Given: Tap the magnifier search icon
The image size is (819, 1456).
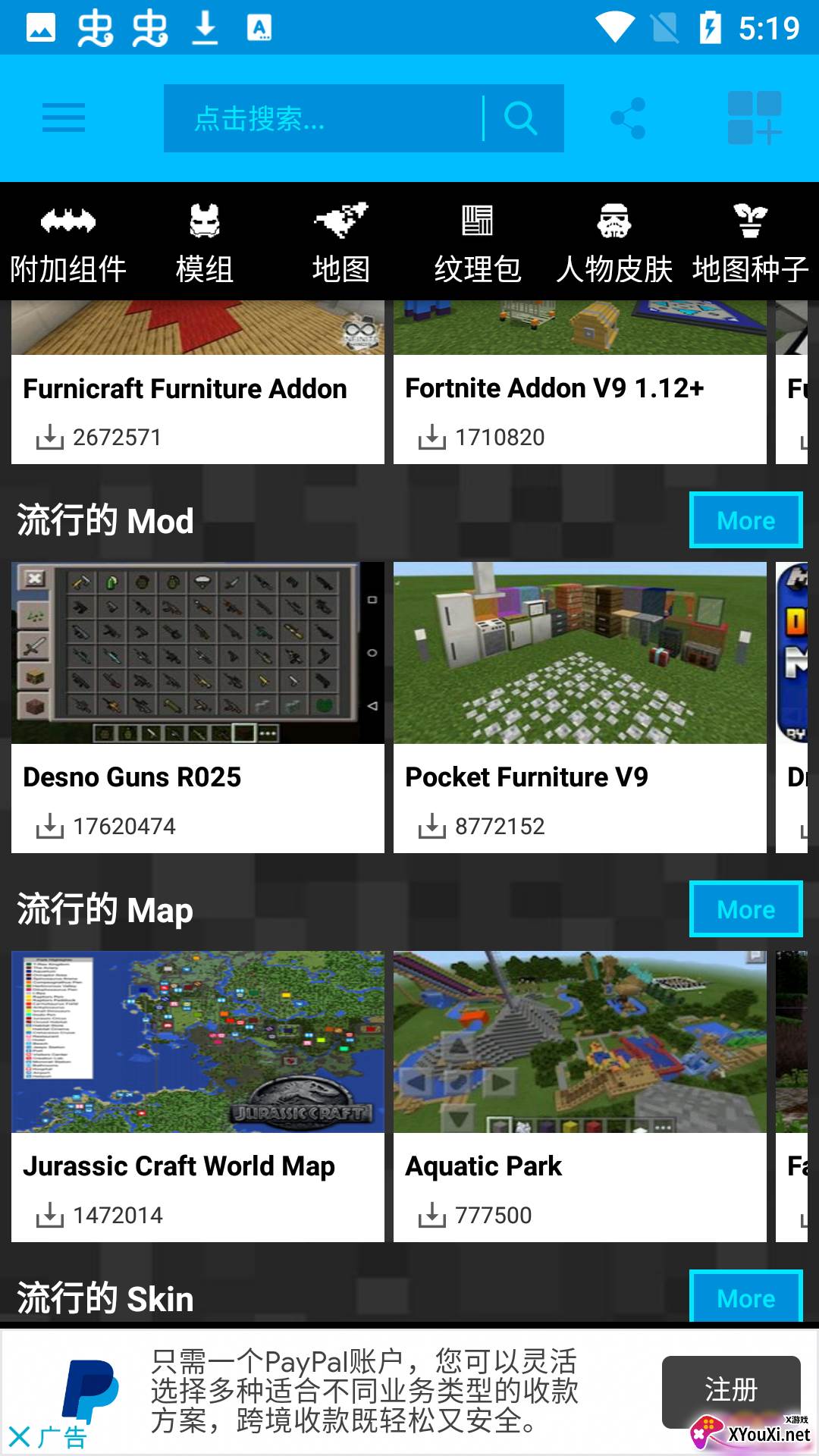Looking at the screenshot, I should point(521,118).
